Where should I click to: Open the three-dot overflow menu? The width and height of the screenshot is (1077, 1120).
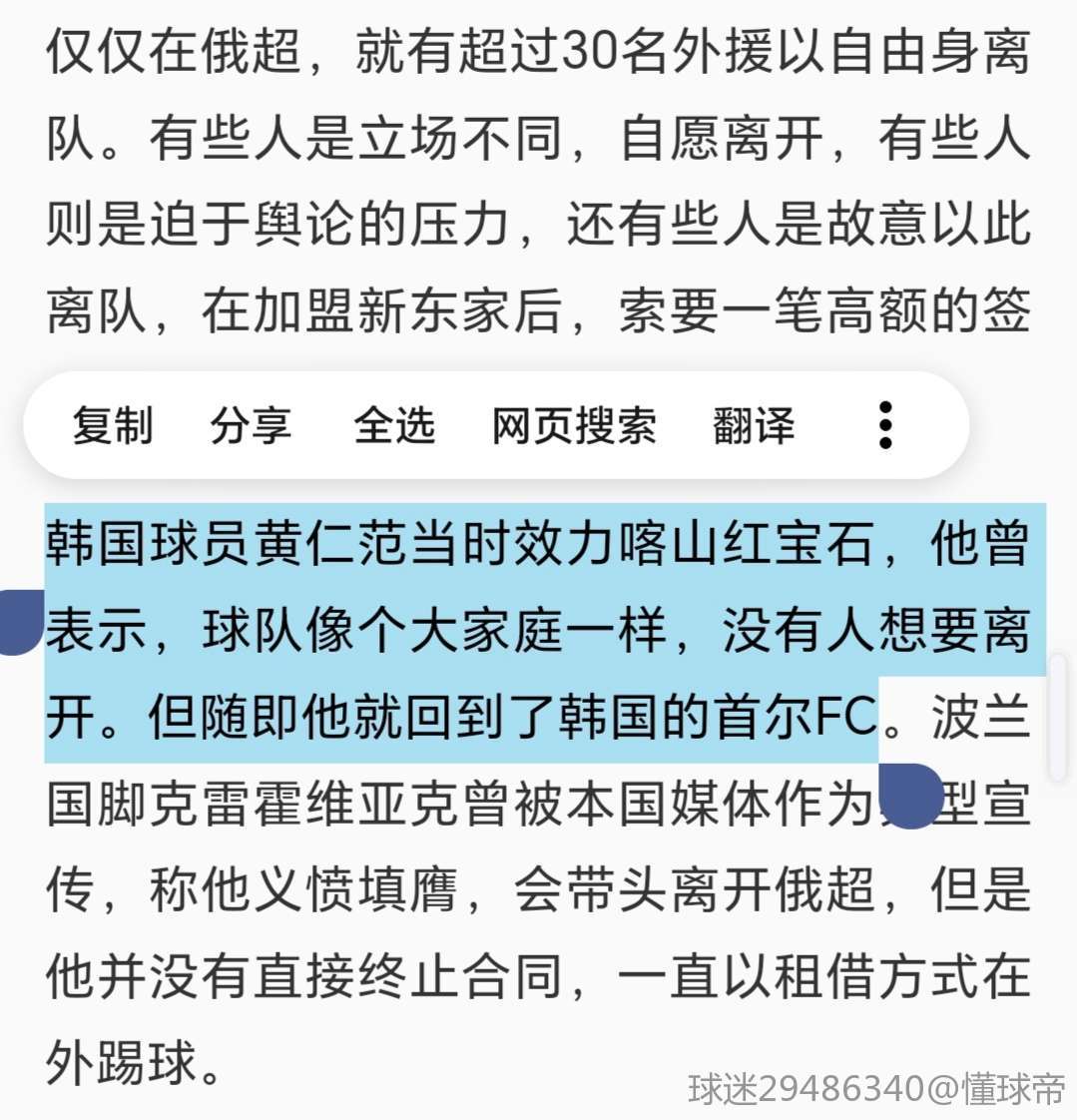pos(885,426)
